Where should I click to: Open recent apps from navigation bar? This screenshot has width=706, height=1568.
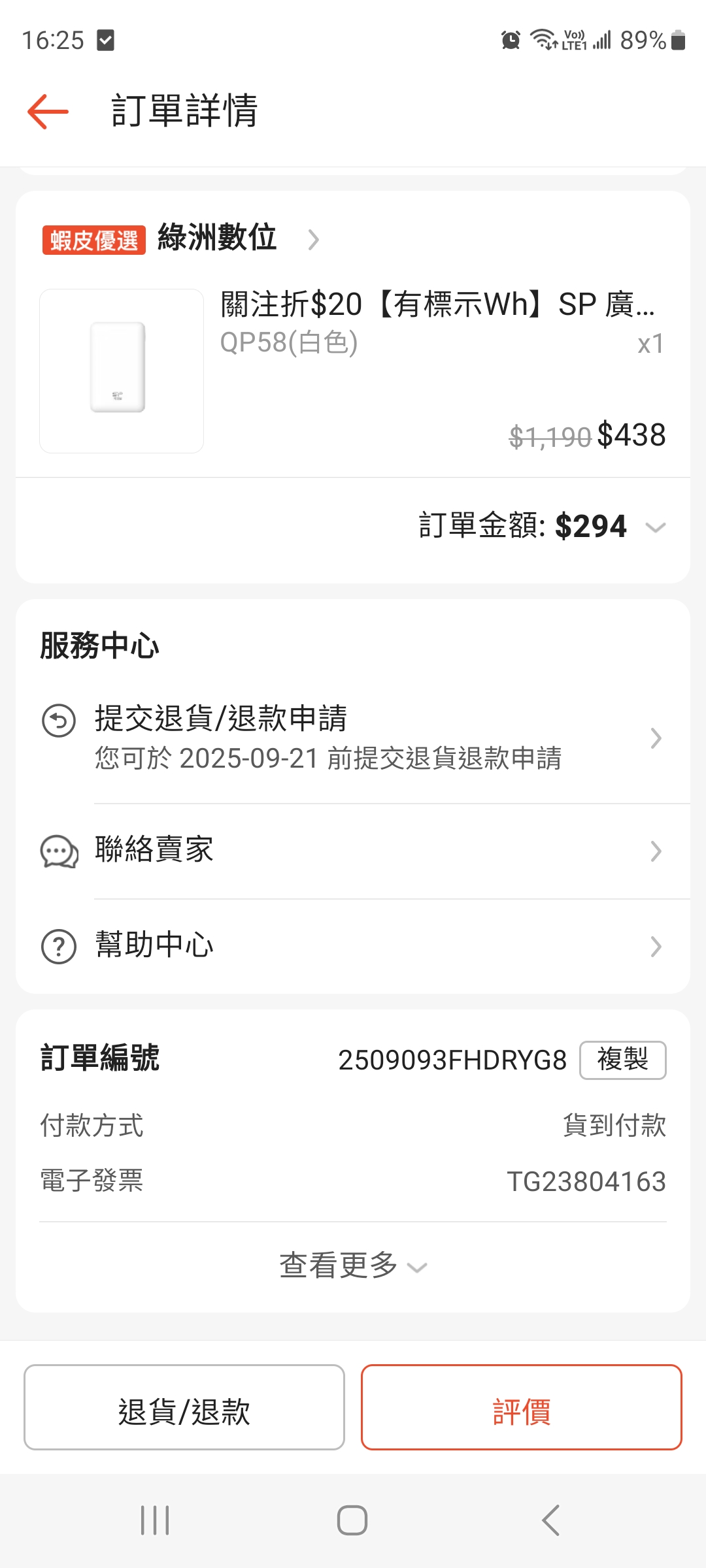155,1520
